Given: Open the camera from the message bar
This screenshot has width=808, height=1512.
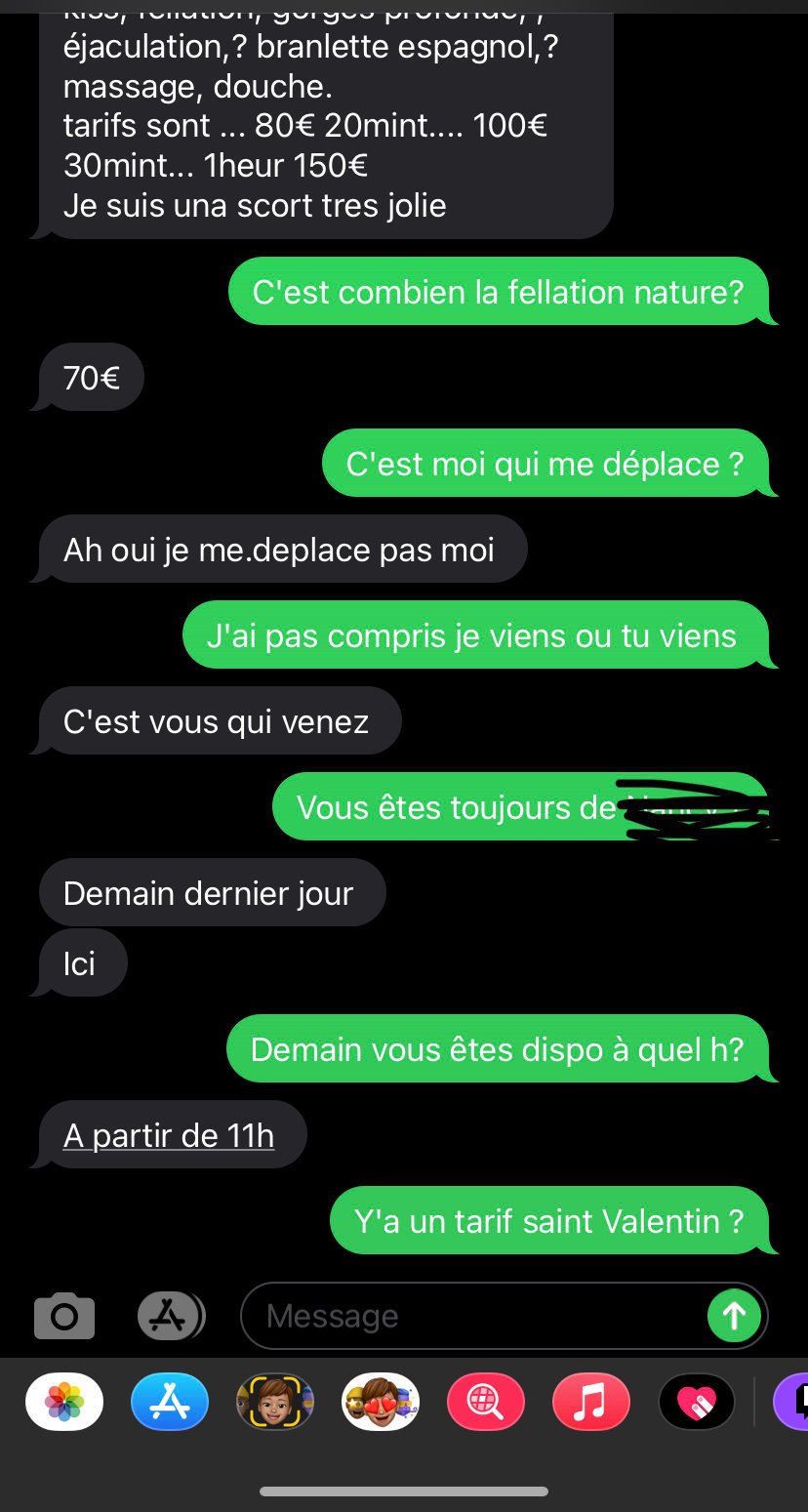Looking at the screenshot, I should (x=64, y=1316).
